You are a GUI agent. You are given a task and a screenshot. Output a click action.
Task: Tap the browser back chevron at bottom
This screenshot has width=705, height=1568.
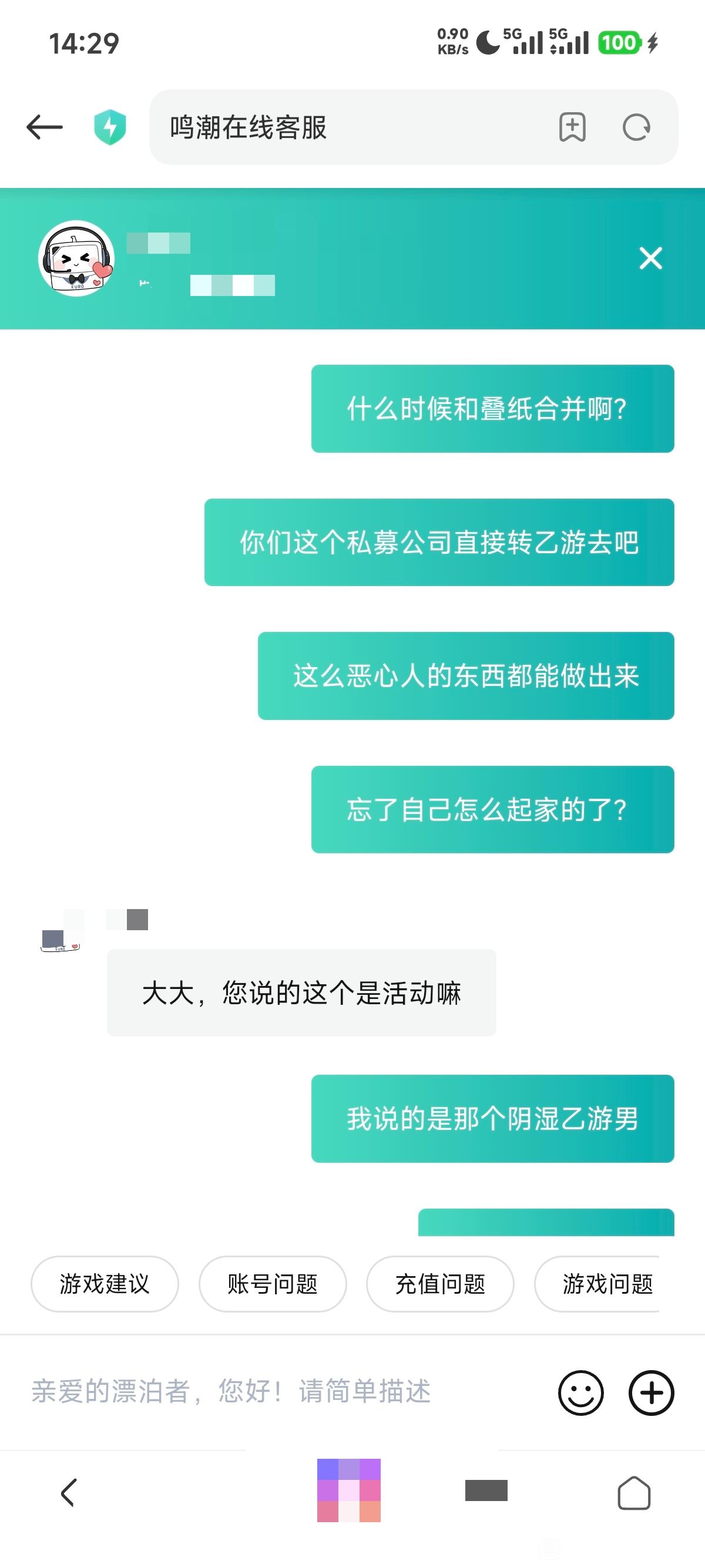tap(68, 1492)
